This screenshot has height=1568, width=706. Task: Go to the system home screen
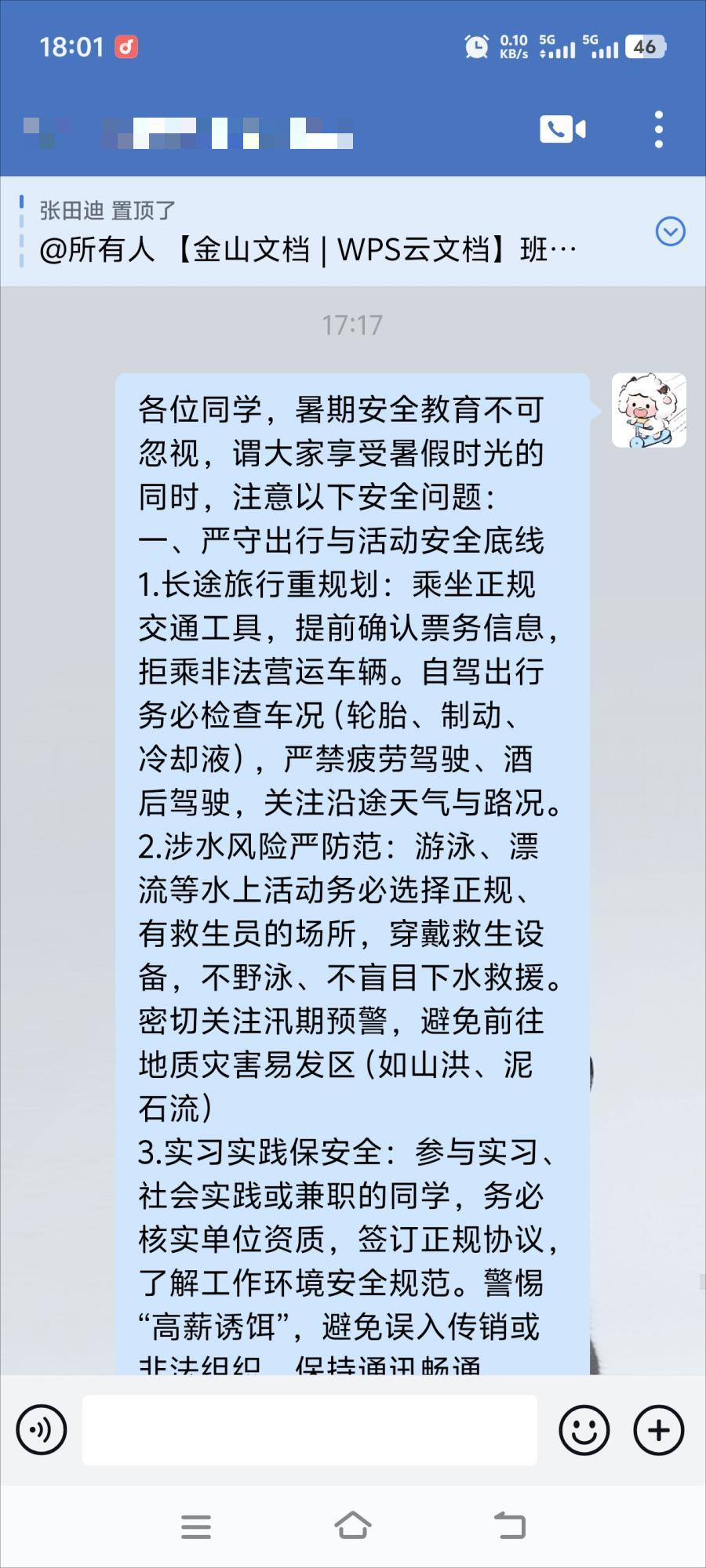pos(352,1526)
